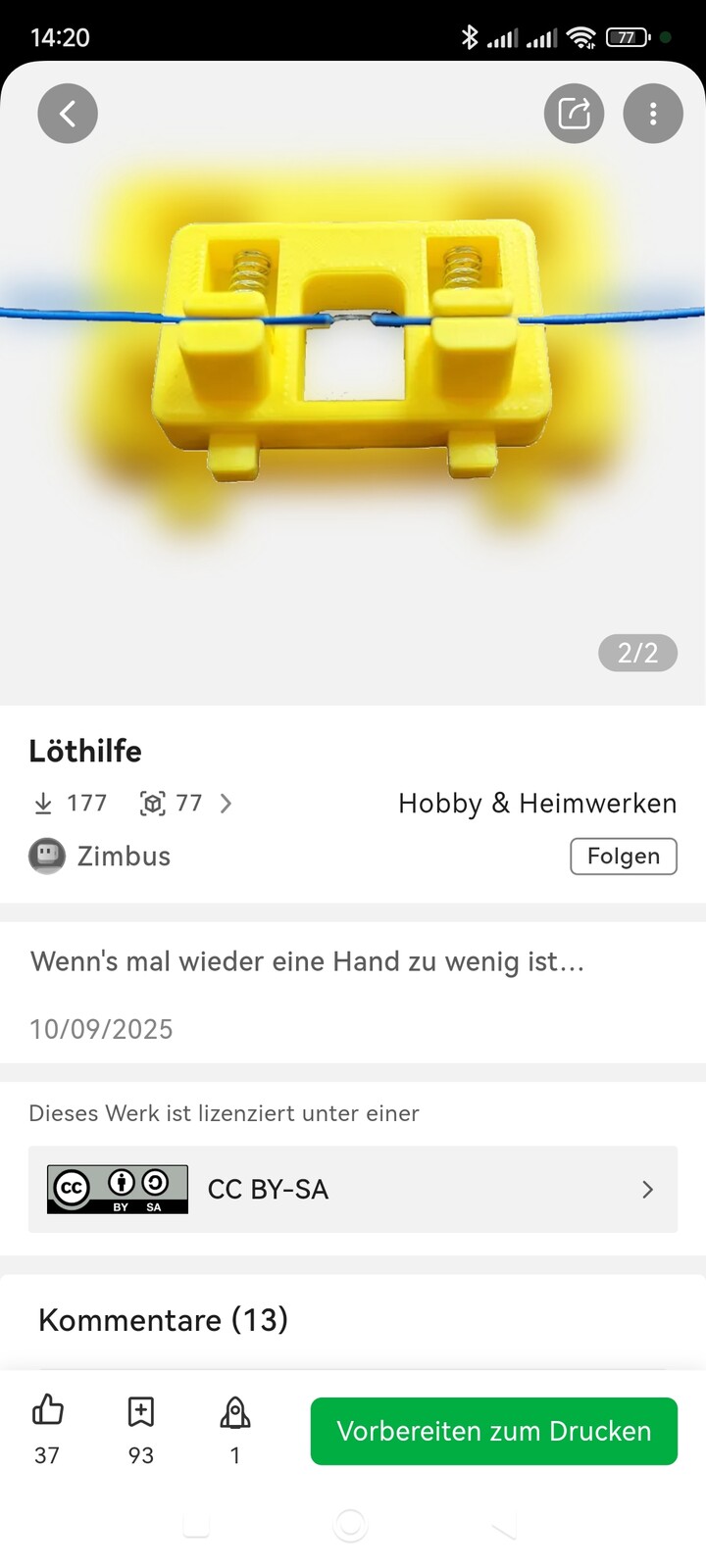The width and height of the screenshot is (706, 1568).
Task: Share this Löthilfe model
Action: [574, 114]
